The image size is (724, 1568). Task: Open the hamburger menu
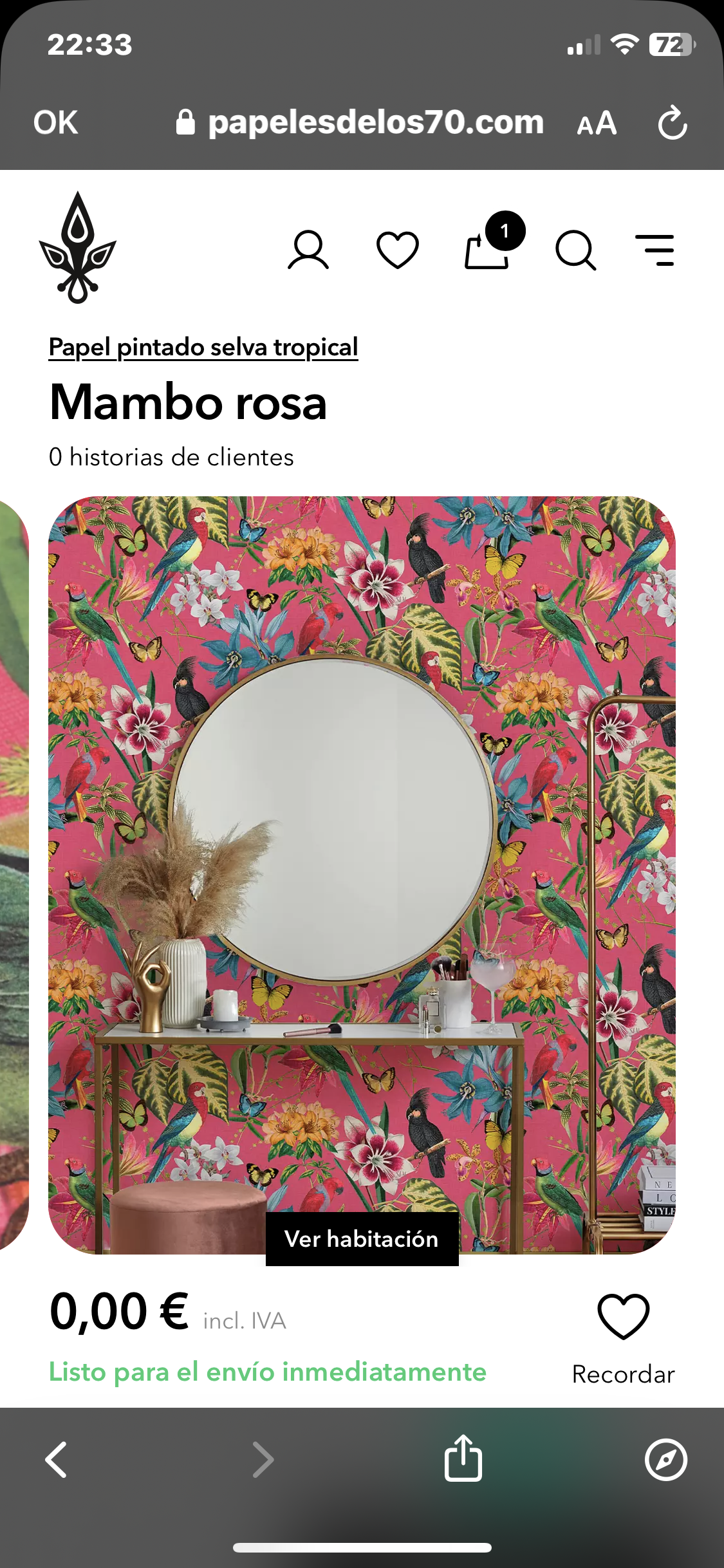tap(654, 250)
